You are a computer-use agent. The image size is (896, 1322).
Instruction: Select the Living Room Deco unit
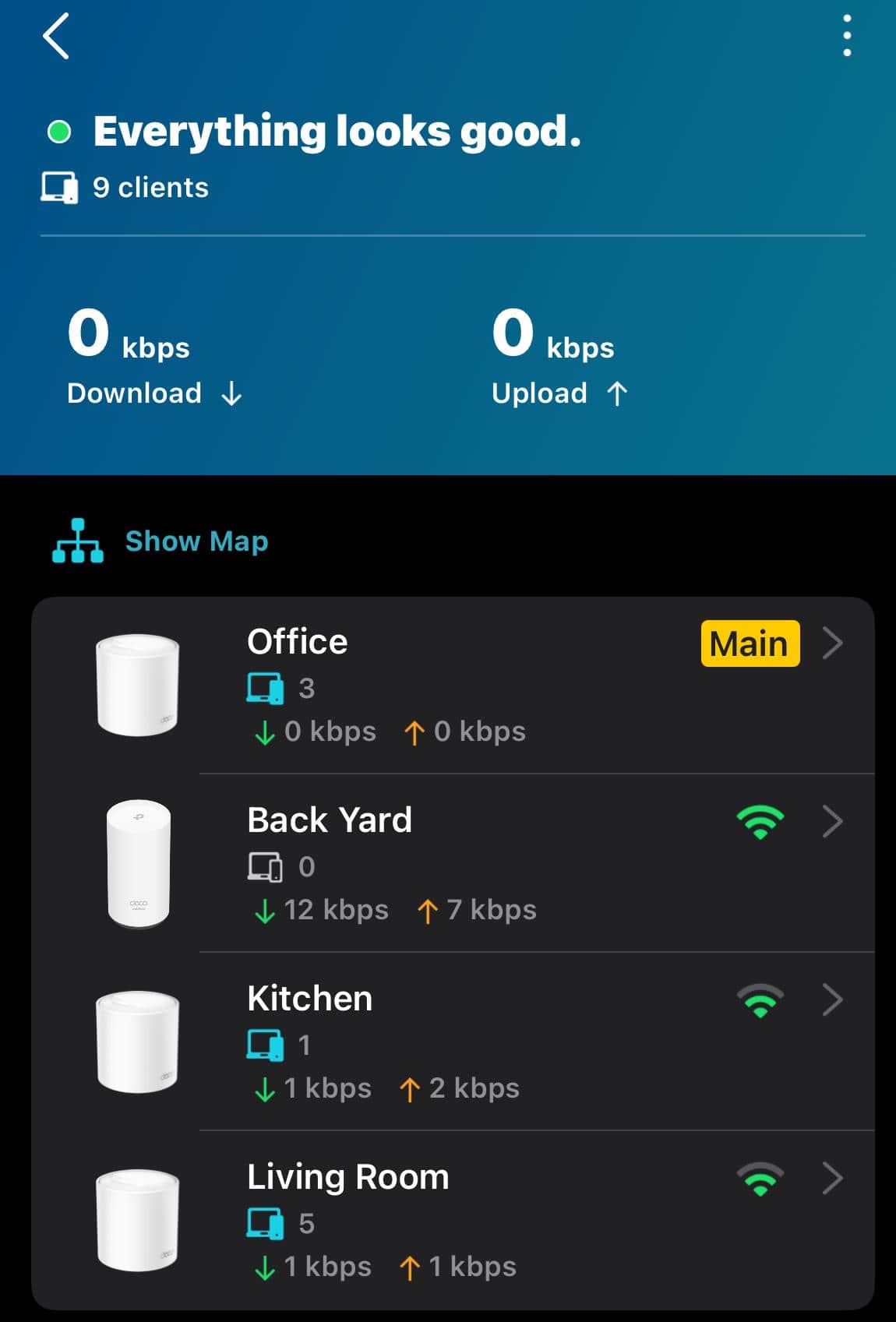pyautogui.click(x=467, y=1220)
